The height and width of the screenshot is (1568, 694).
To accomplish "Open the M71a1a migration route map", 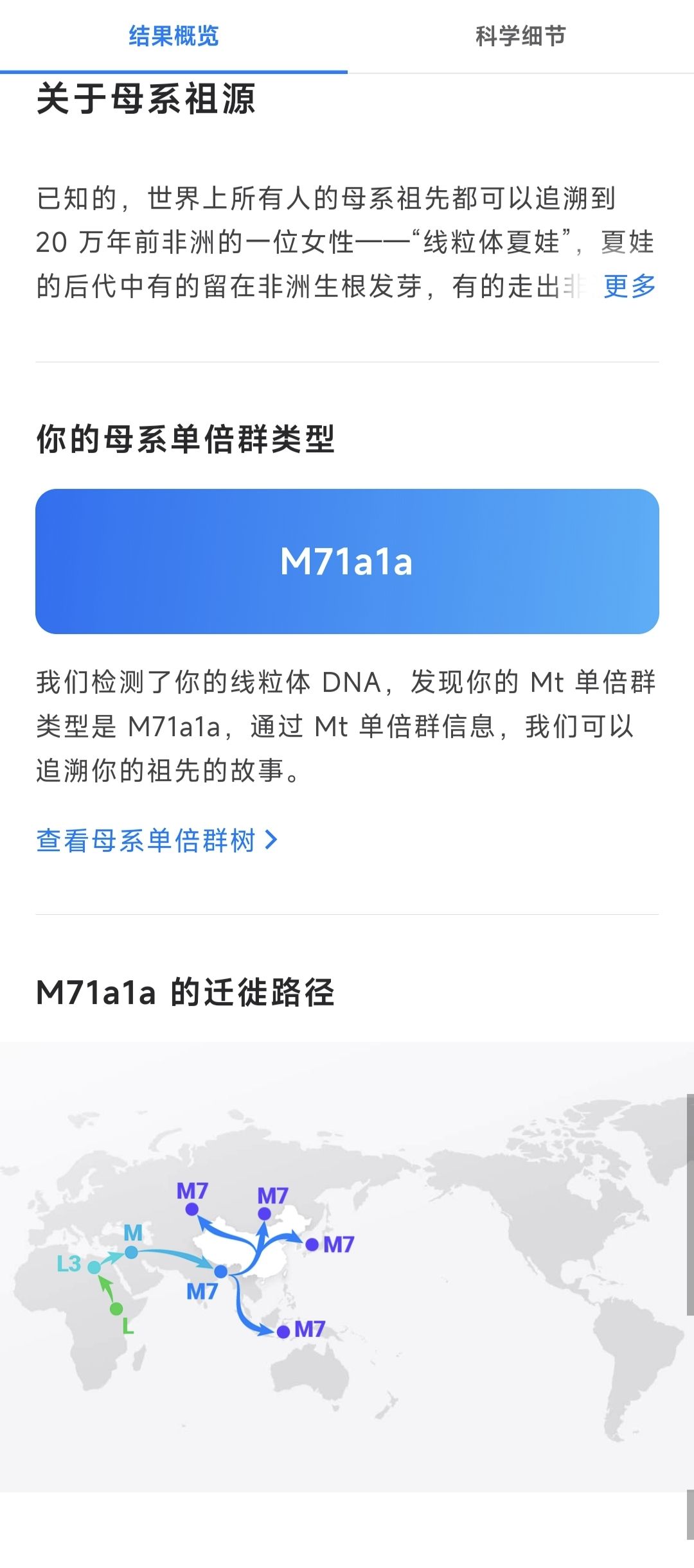I will [347, 1265].
